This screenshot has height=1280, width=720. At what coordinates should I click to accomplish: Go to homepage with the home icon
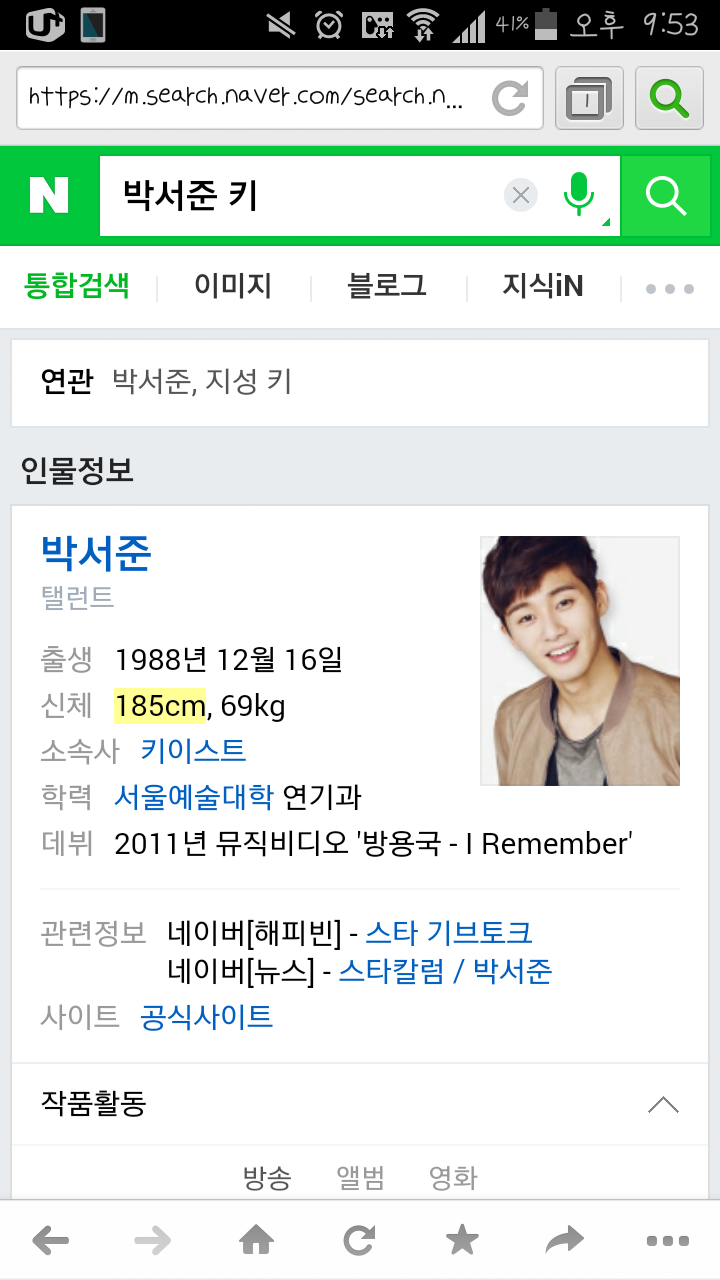coord(257,1239)
